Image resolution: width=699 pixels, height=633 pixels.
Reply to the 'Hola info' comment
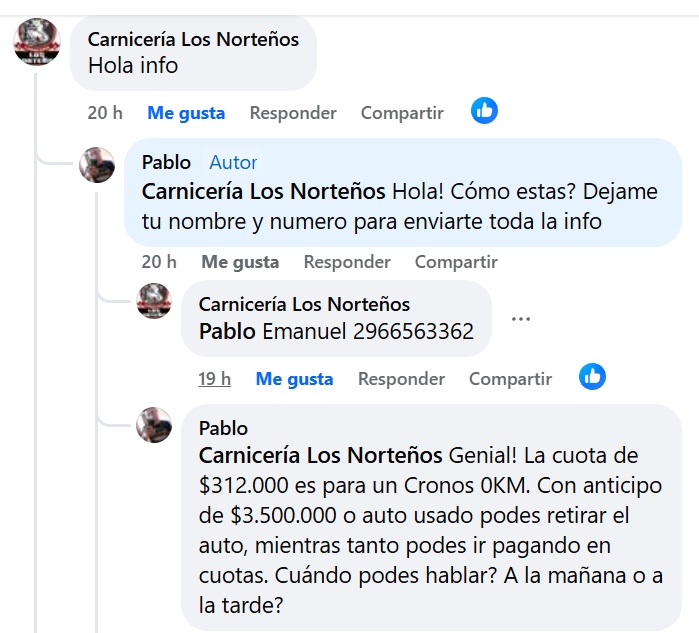(293, 113)
